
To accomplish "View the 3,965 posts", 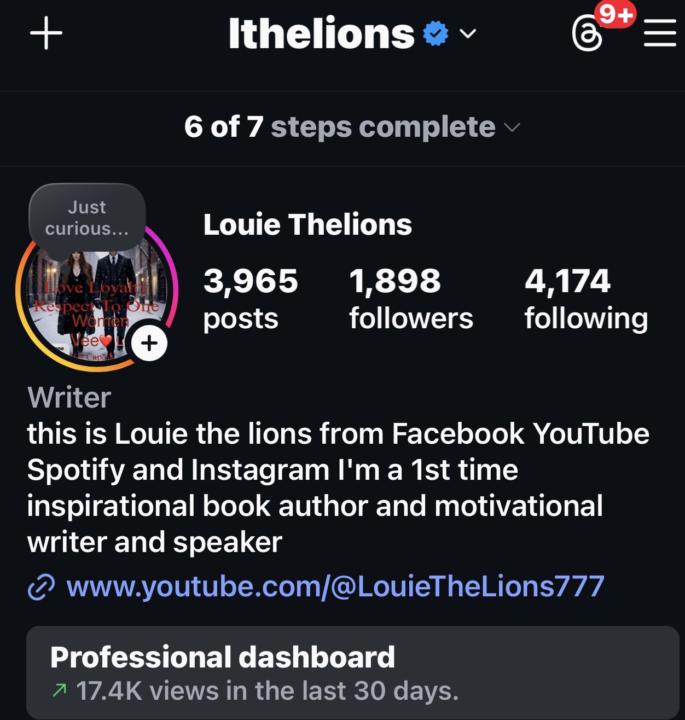I will click(x=250, y=299).
